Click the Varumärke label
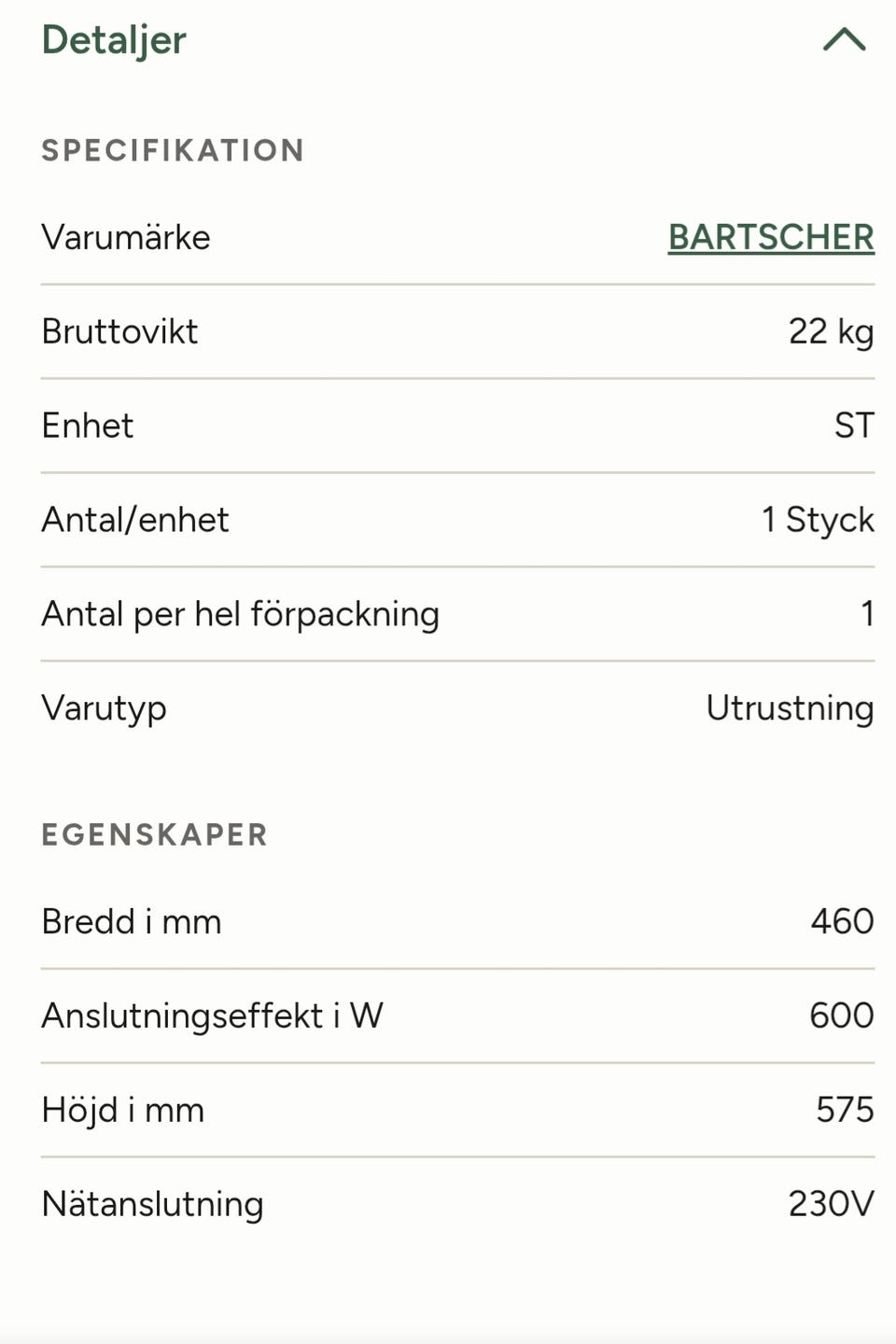This screenshot has height=1344, width=896. point(125,237)
